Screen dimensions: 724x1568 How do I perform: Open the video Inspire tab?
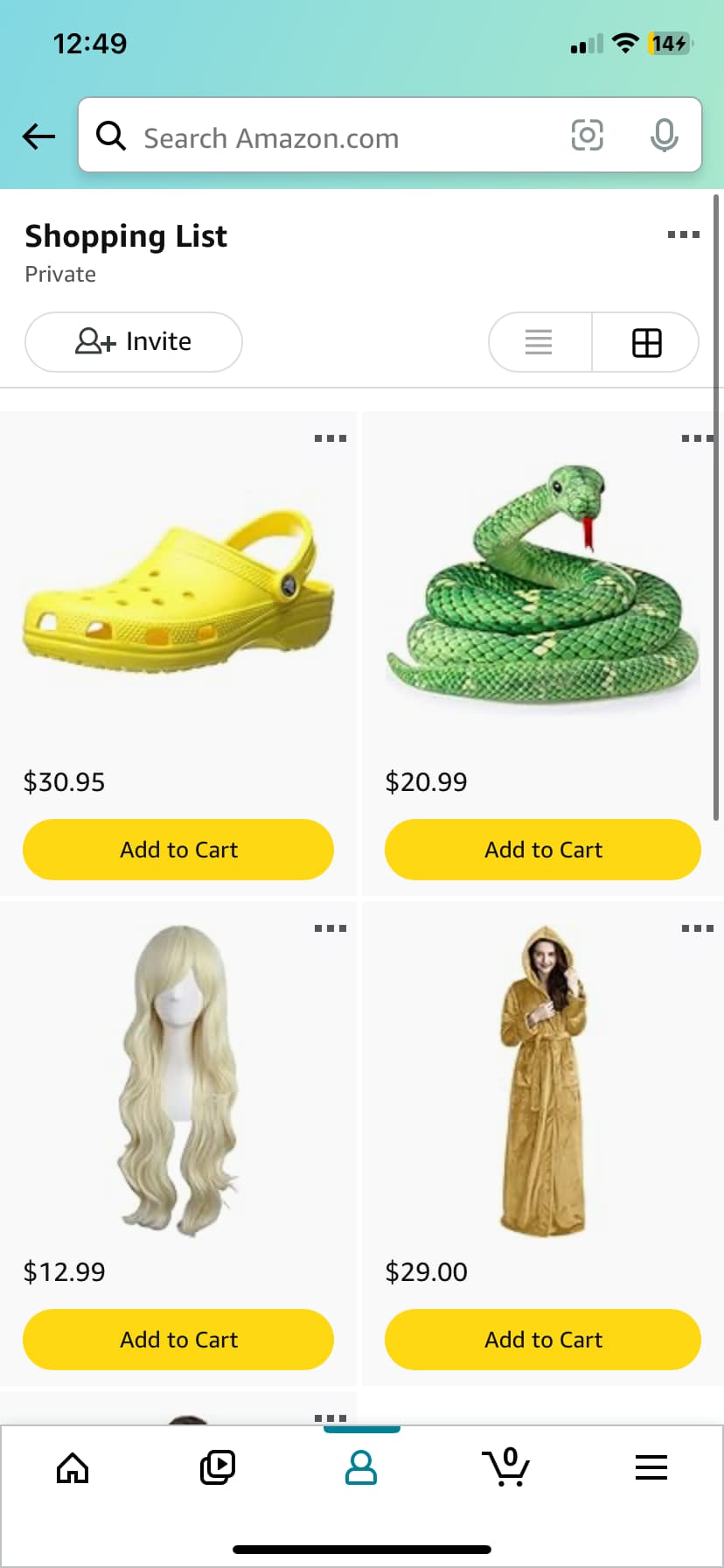[x=217, y=1468]
